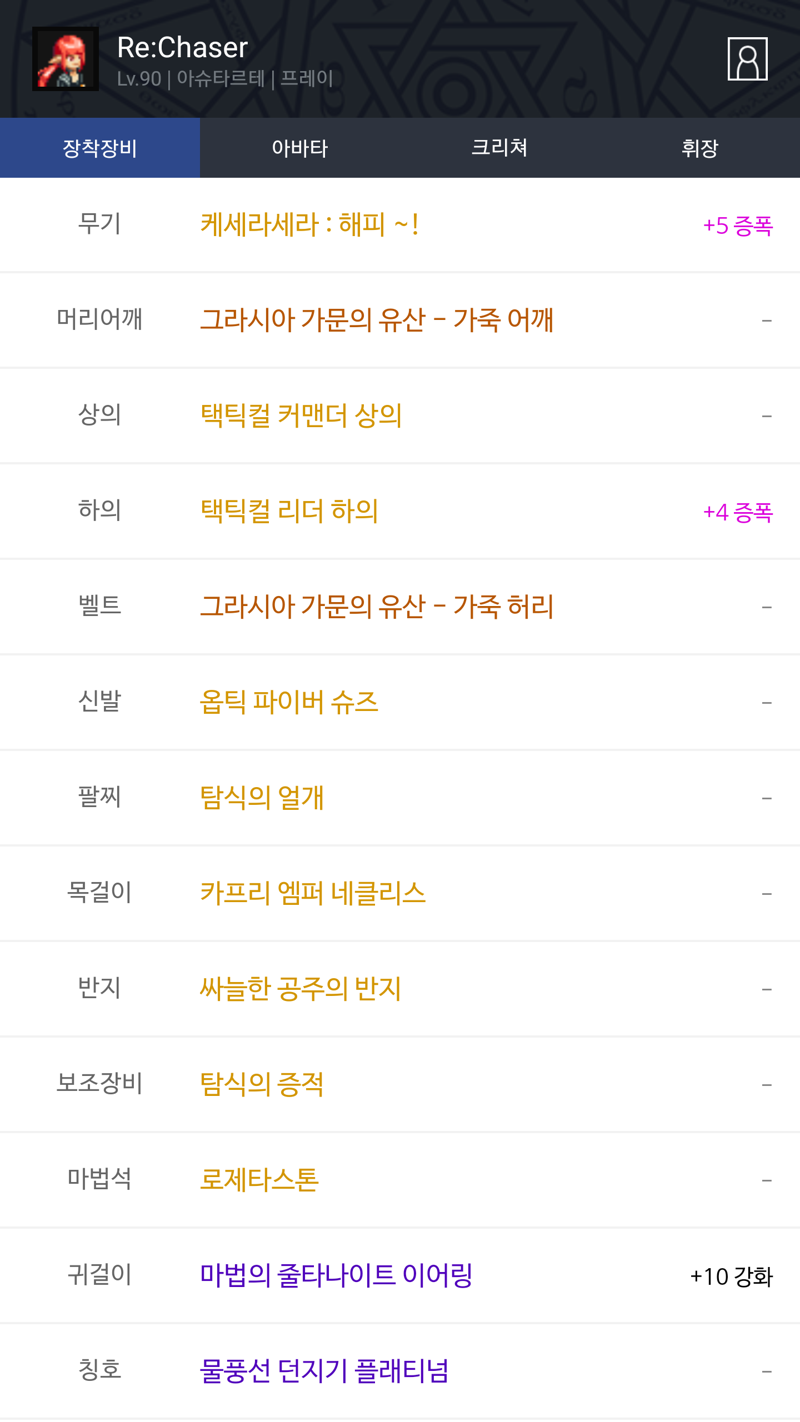Switch to the 휘장 tab
800x1422 pixels.
(700, 148)
